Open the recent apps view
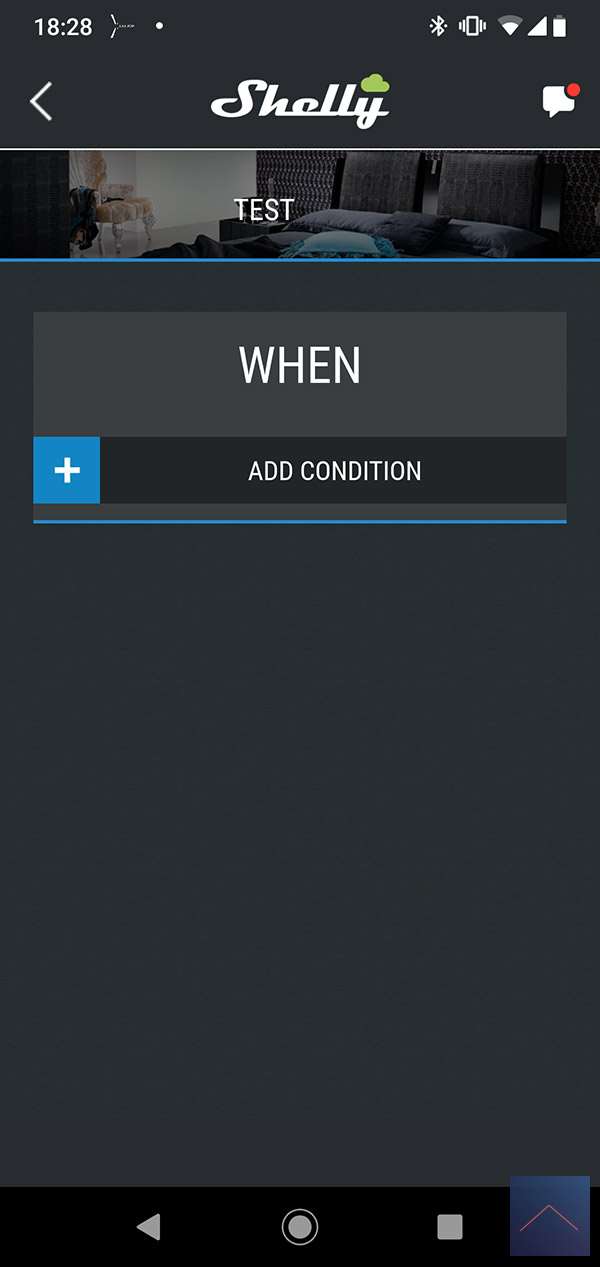Viewport: 600px width, 1267px height. click(x=450, y=1226)
